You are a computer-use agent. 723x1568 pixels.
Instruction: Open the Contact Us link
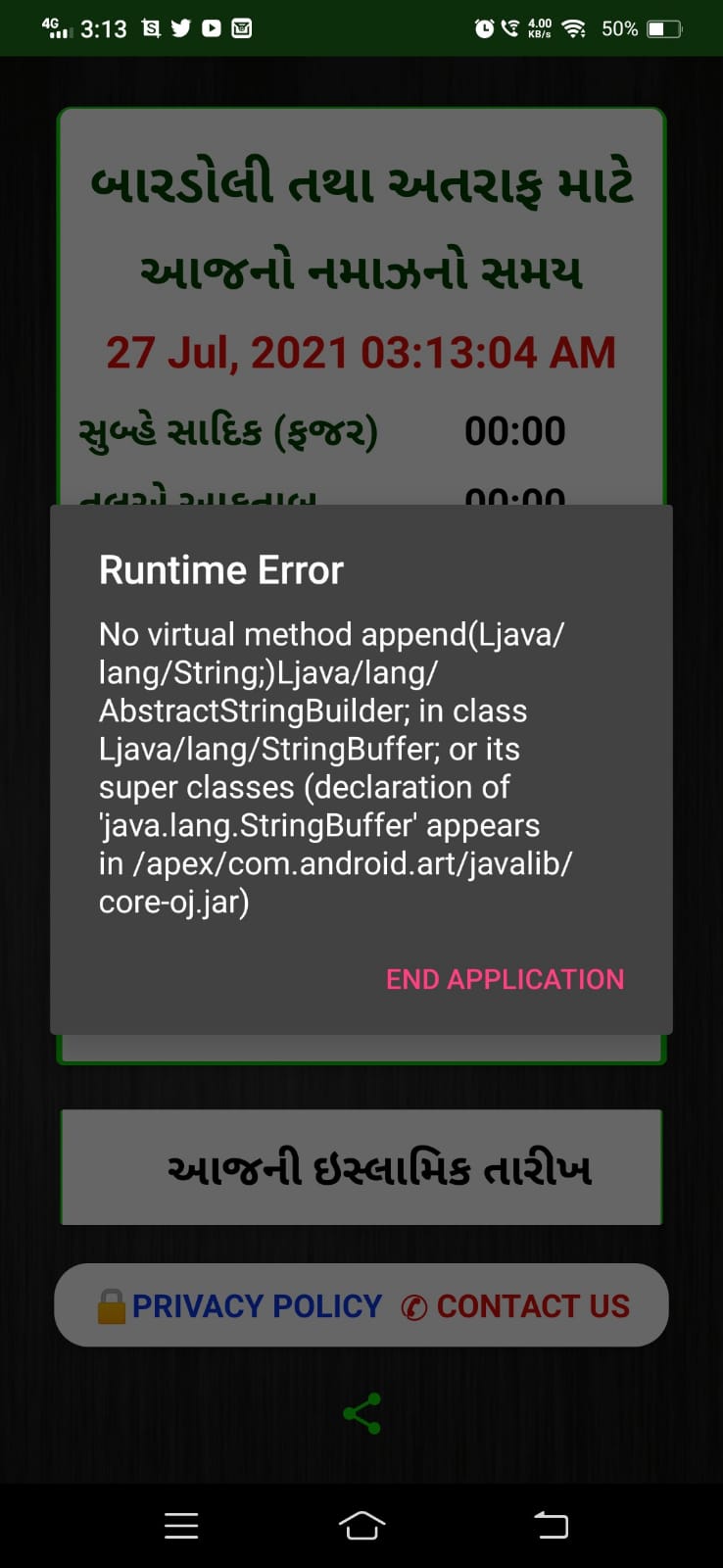516,1305
